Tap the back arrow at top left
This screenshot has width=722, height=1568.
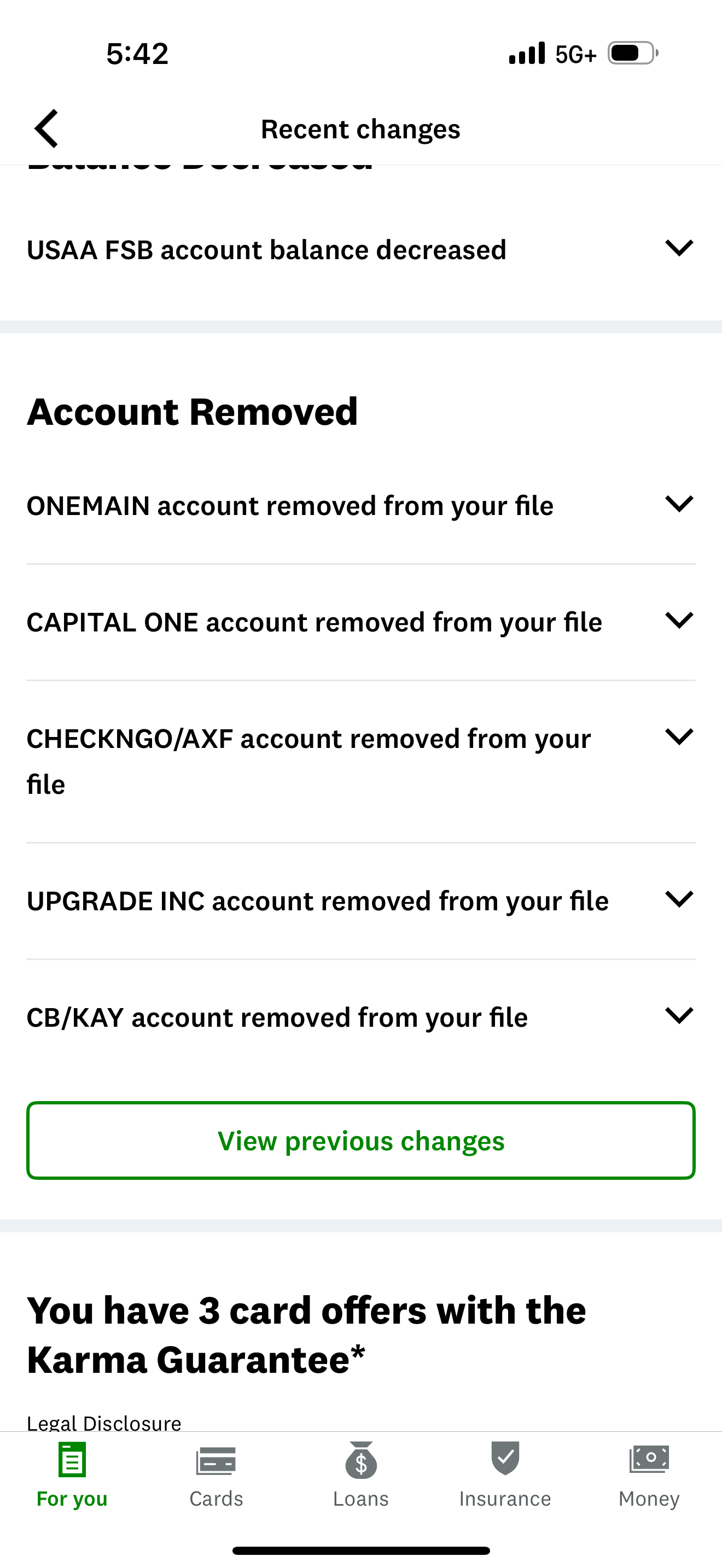pos(46,128)
